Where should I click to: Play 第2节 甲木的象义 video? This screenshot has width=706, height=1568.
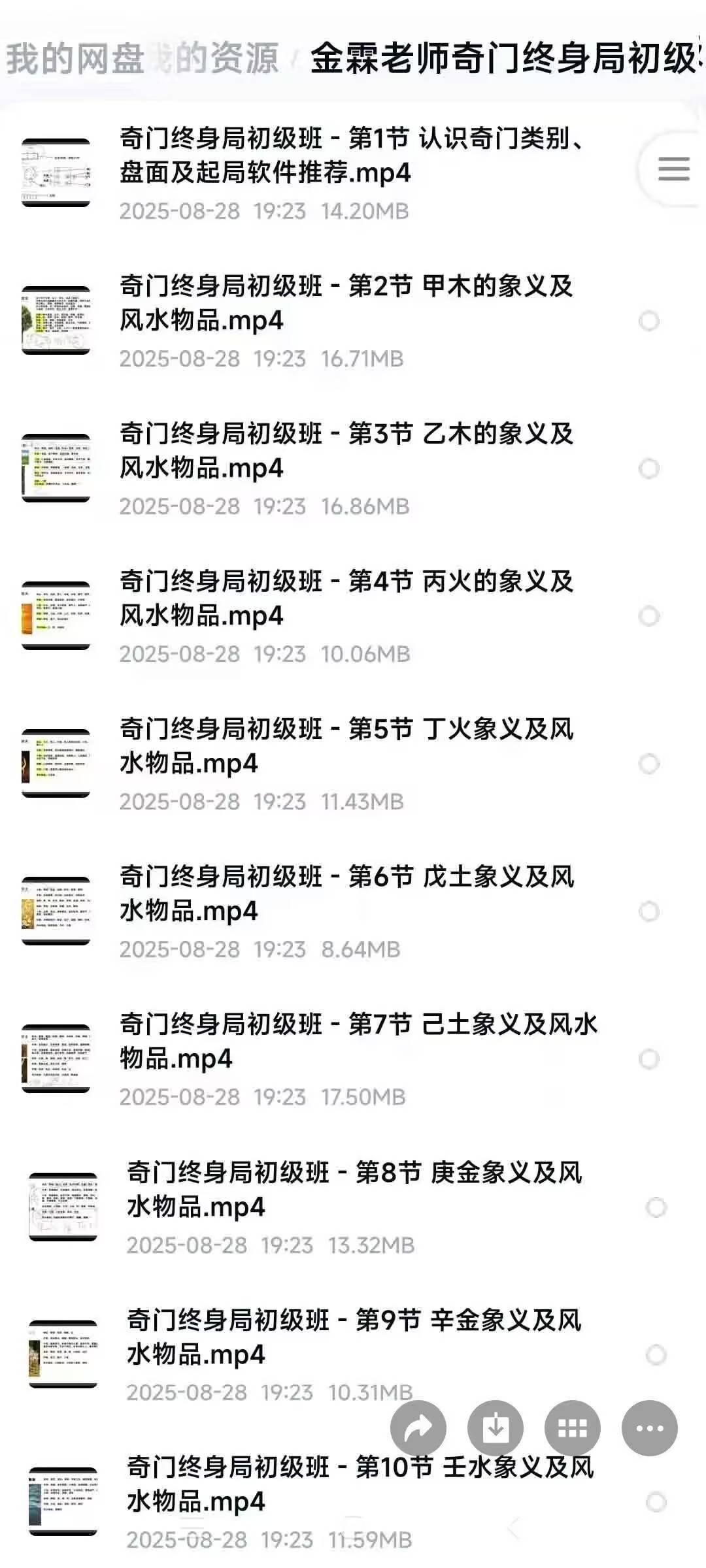[346, 303]
